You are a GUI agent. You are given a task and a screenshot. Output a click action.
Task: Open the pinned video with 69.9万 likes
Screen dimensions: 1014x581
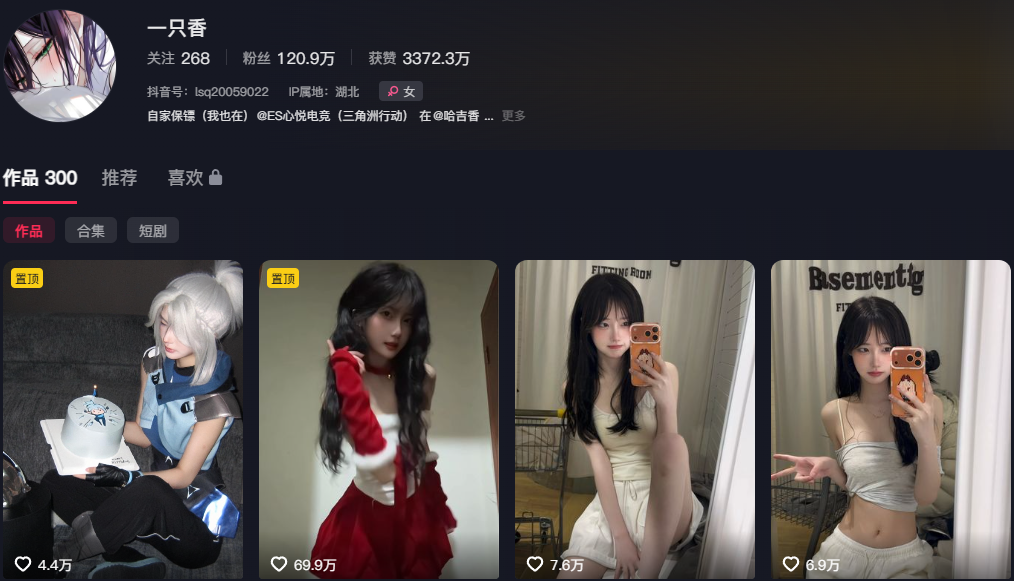click(379, 420)
